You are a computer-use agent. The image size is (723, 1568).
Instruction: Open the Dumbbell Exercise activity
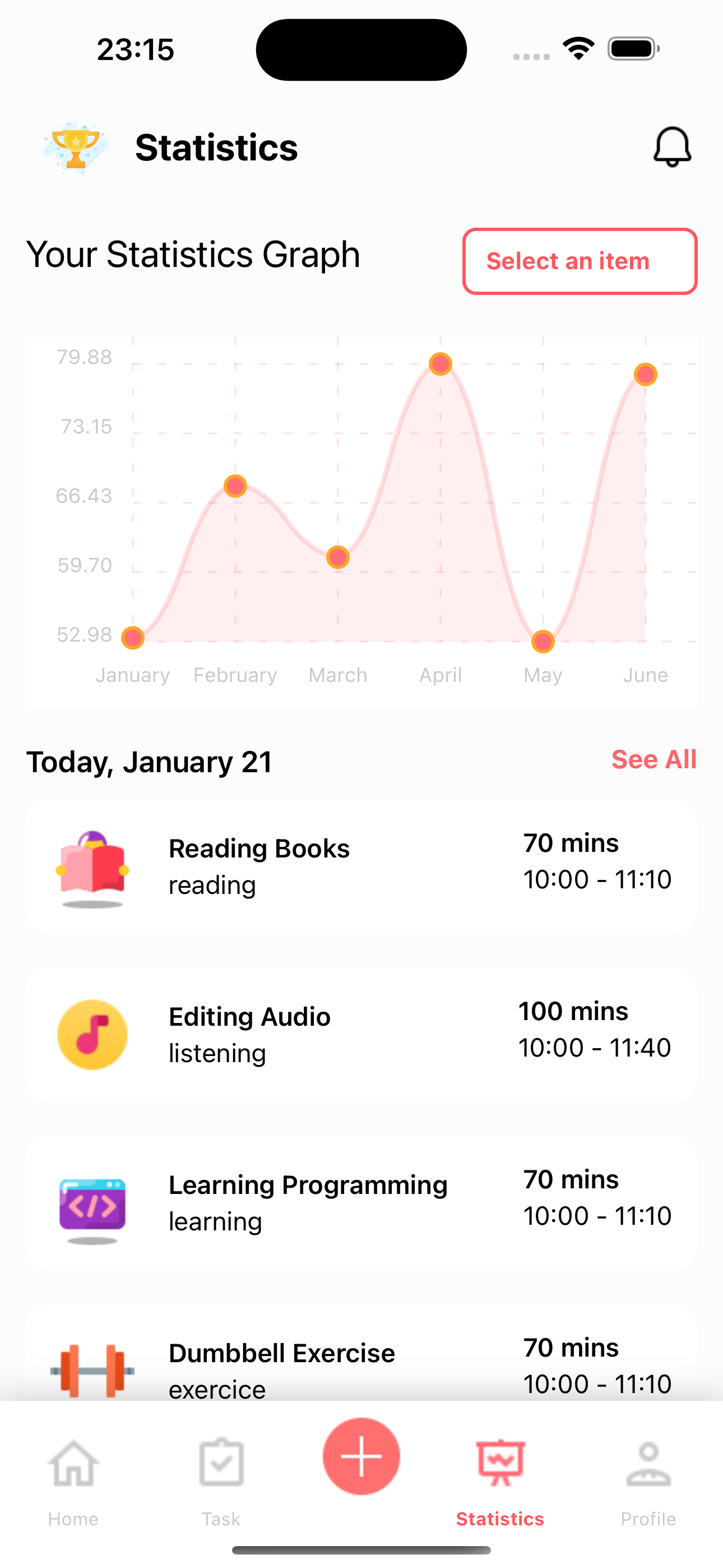click(x=361, y=1363)
